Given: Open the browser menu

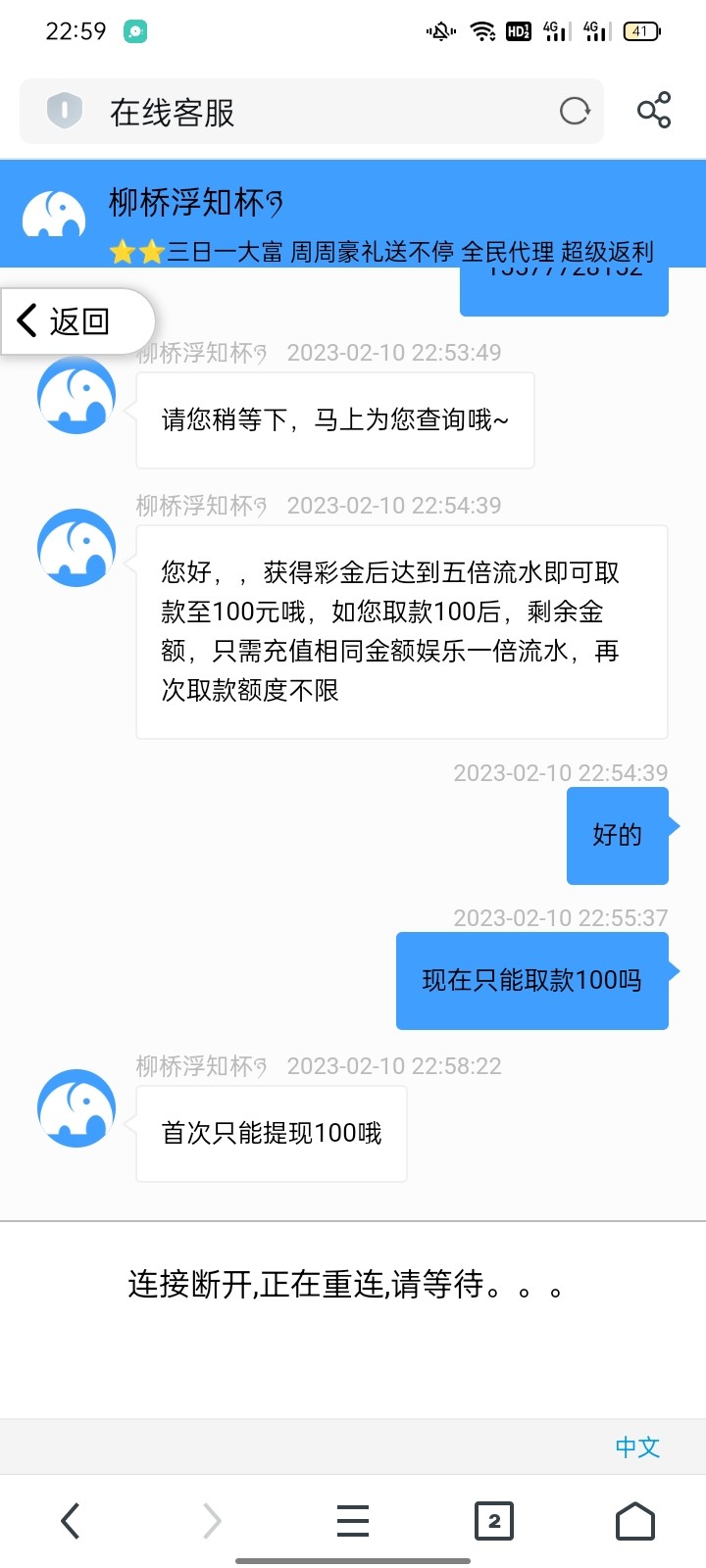Looking at the screenshot, I should point(353,1521).
